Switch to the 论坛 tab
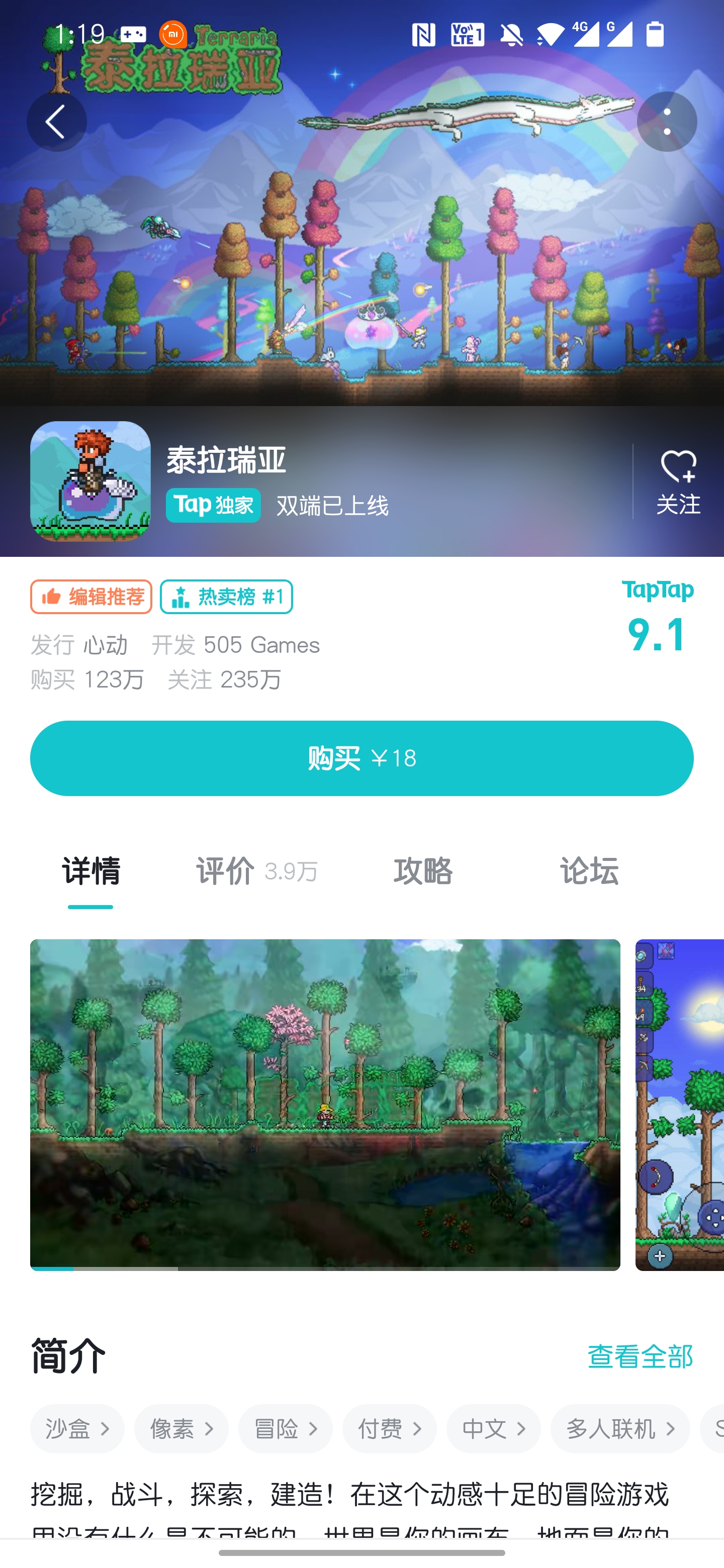724x1568 pixels. coord(589,871)
